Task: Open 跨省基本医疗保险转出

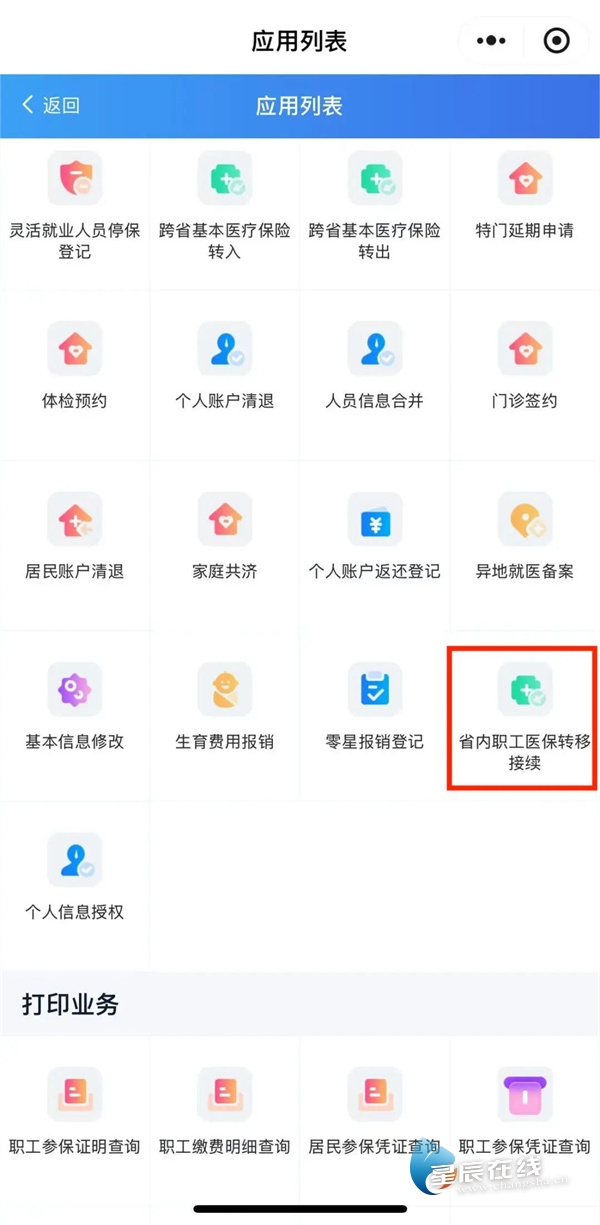Action: (x=375, y=205)
